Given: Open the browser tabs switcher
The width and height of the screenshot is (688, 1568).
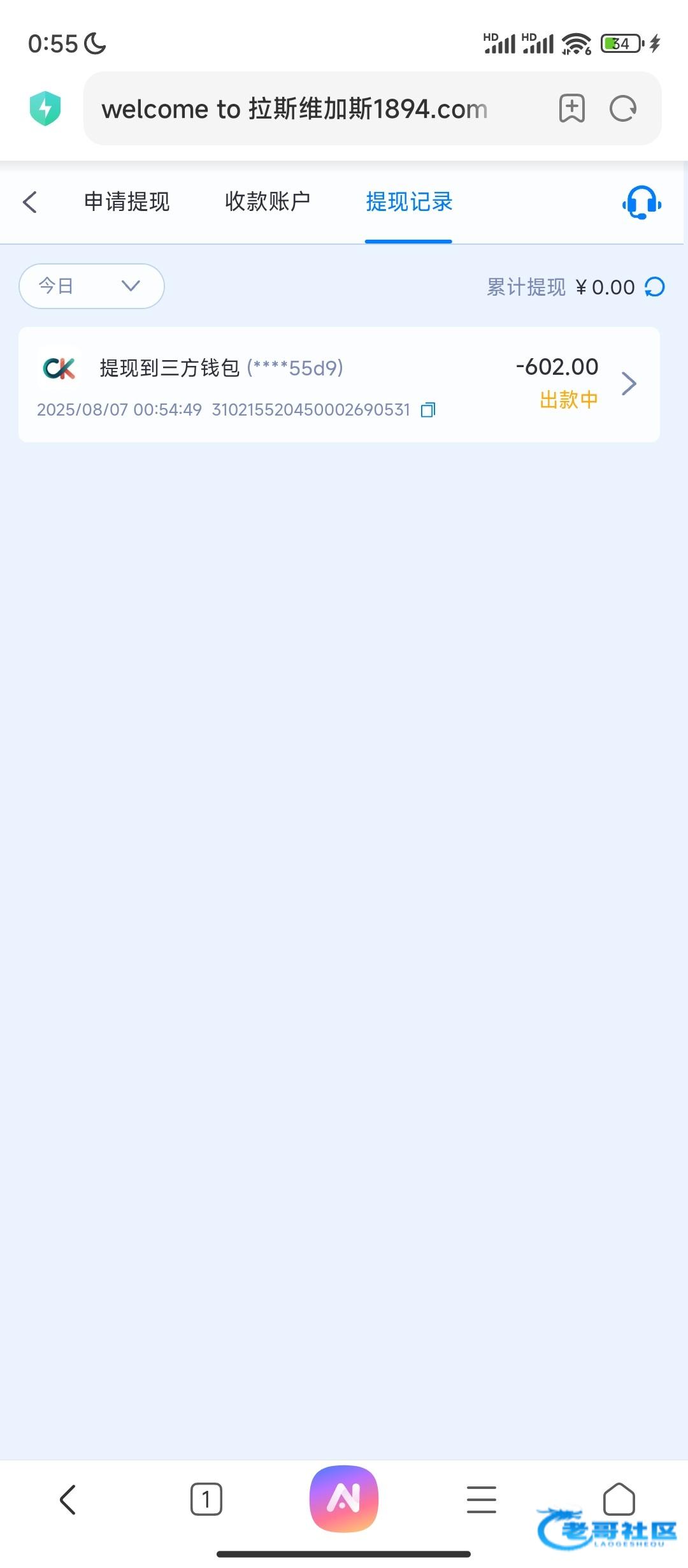Looking at the screenshot, I should coord(206,1499).
